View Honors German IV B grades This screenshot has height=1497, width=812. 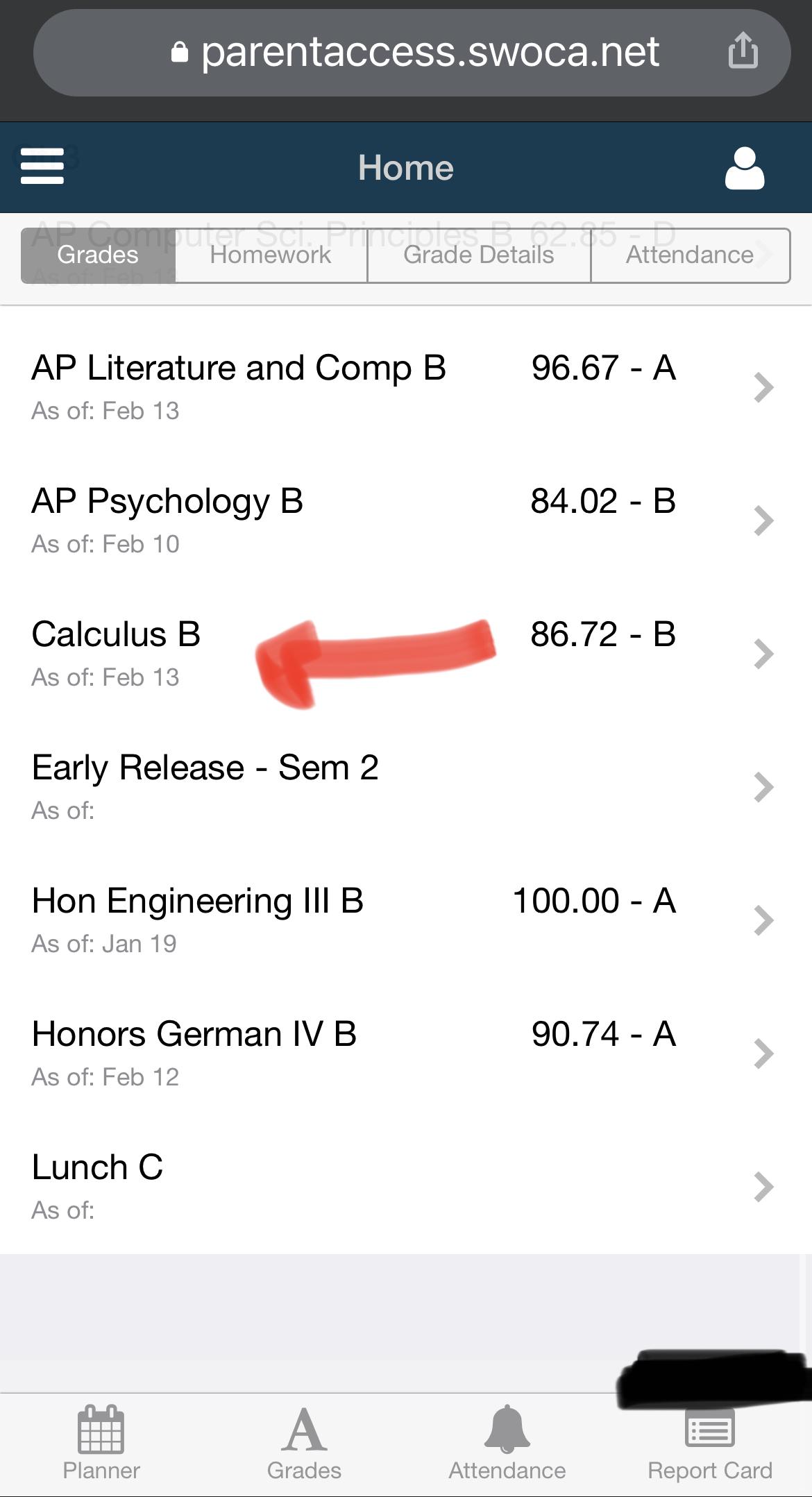(403, 1052)
